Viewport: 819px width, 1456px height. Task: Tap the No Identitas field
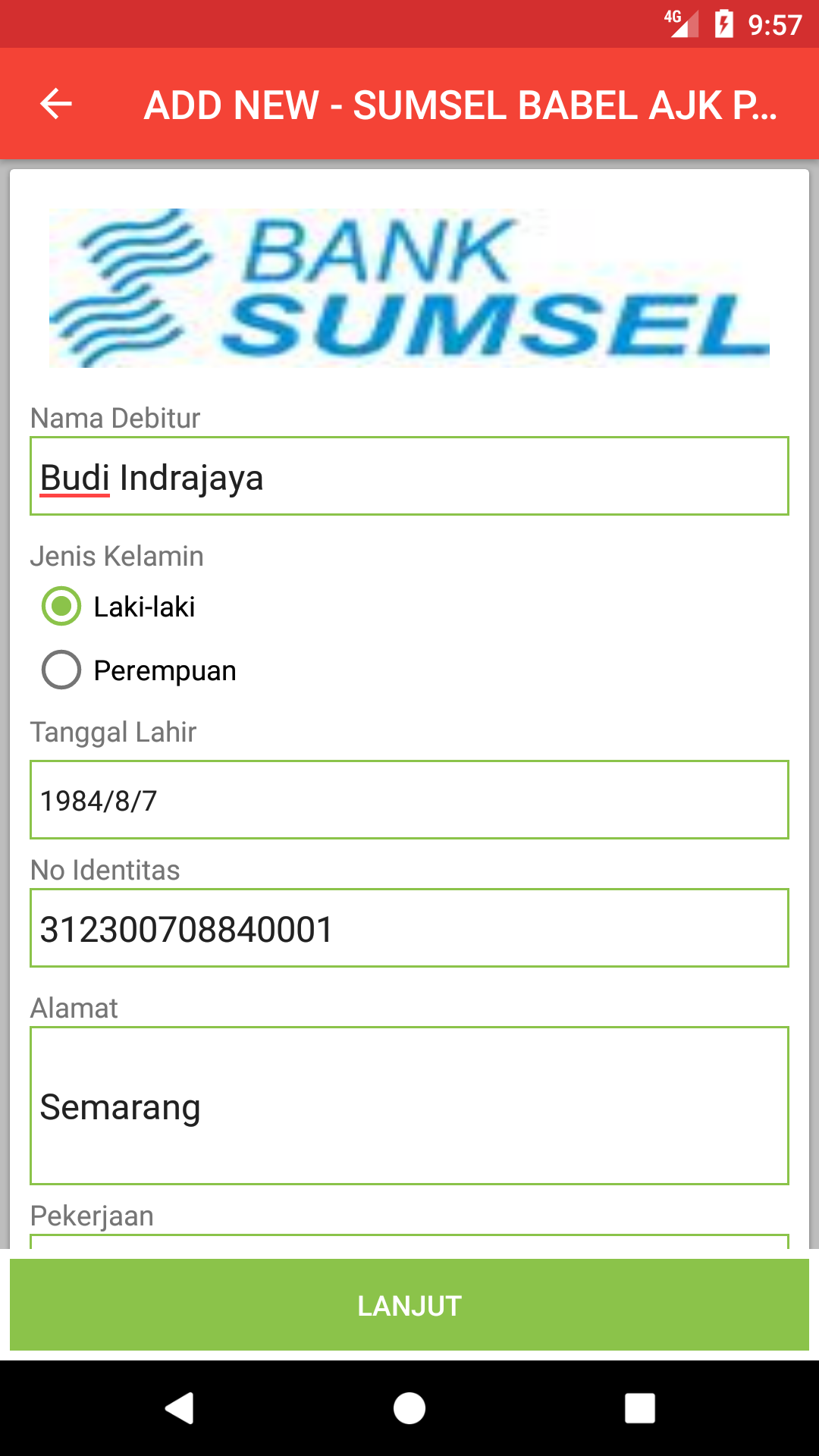pos(409,928)
